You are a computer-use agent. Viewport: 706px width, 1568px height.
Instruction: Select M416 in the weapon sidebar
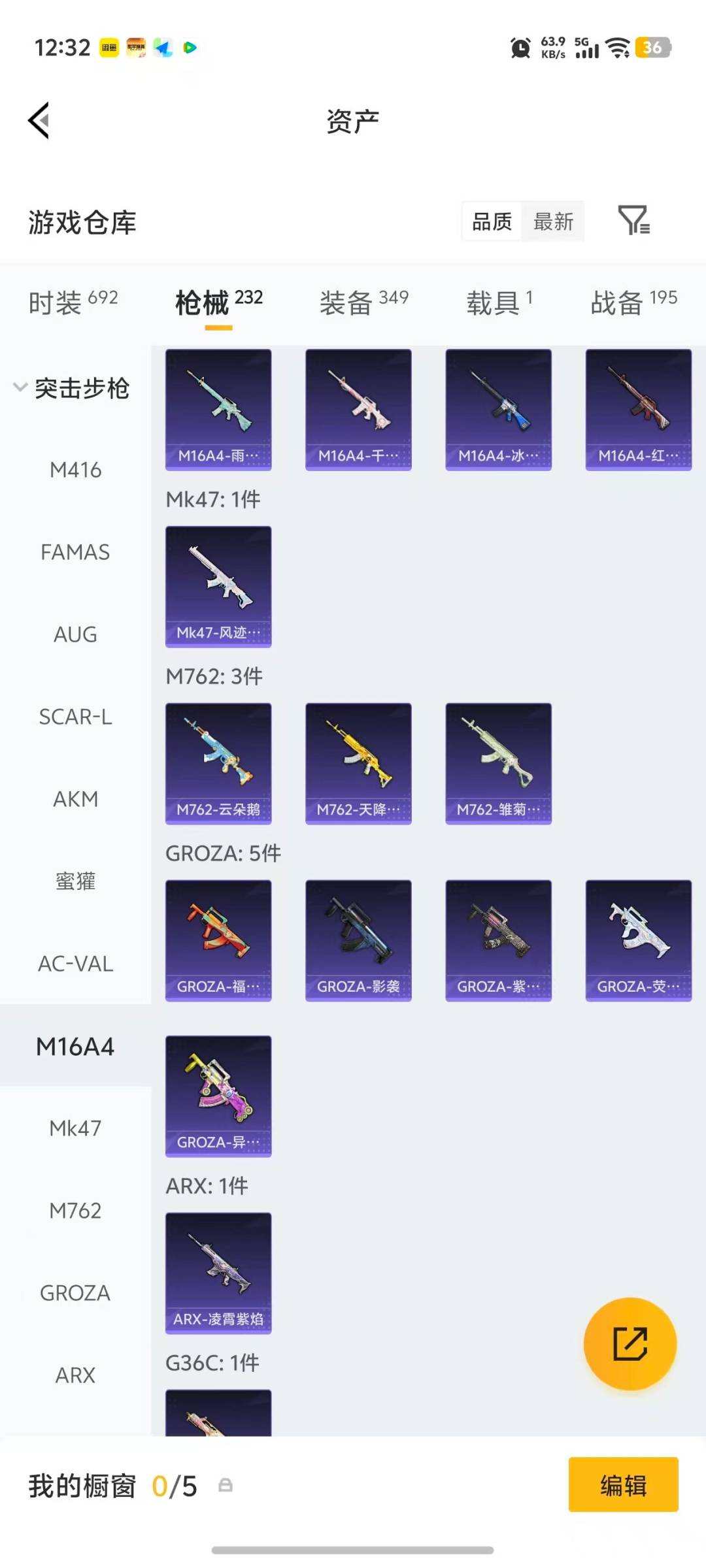[x=75, y=470]
